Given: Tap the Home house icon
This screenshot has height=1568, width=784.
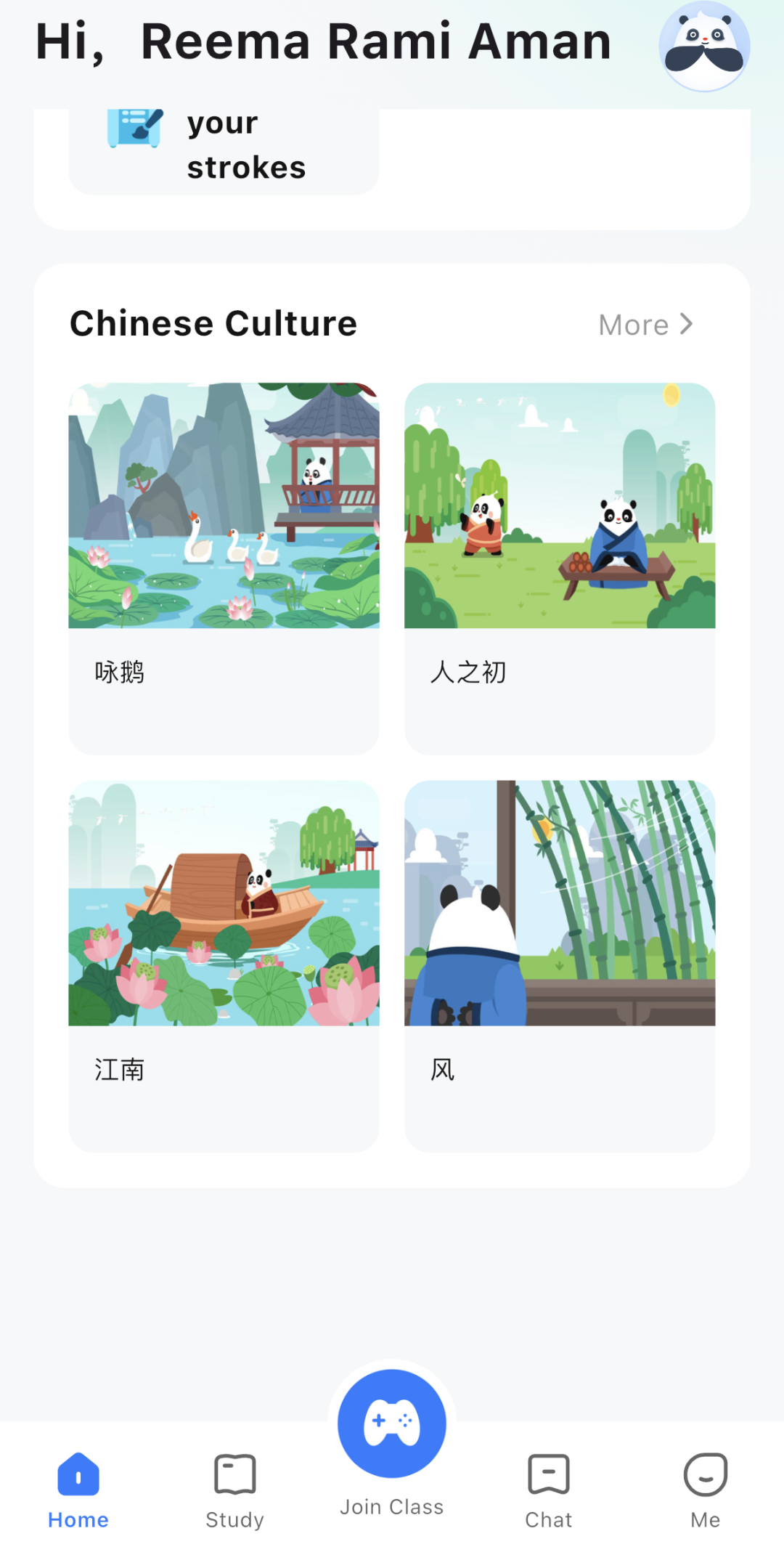Looking at the screenshot, I should [x=78, y=1475].
